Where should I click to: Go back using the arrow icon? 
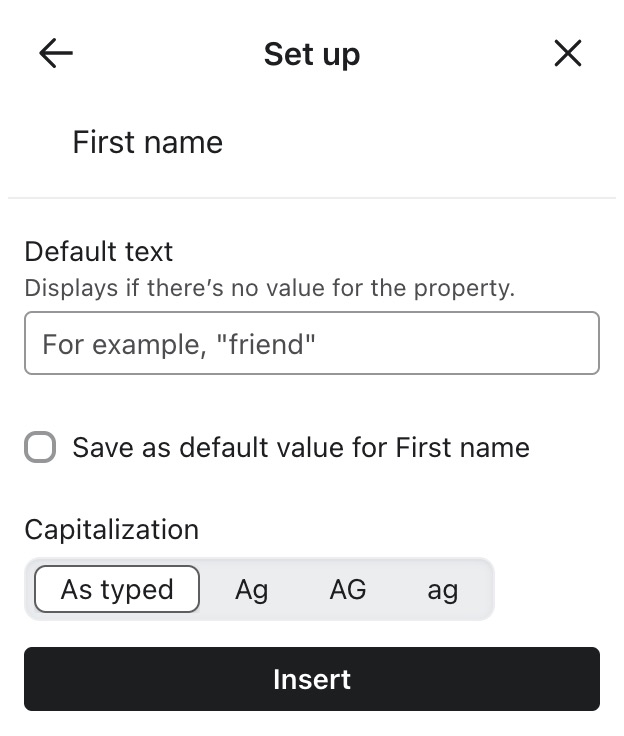(x=56, y=54)
